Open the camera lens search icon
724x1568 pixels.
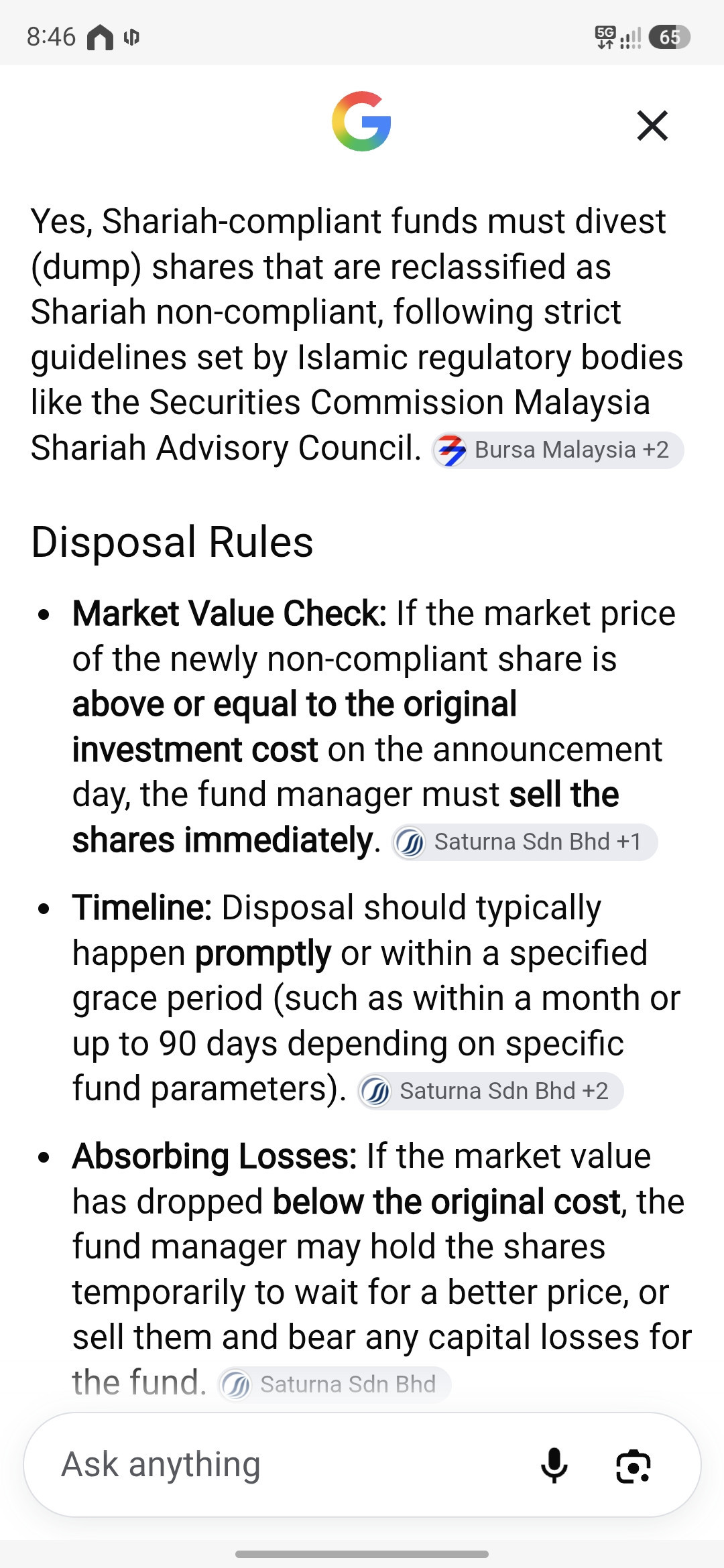tap(633, 1466)
